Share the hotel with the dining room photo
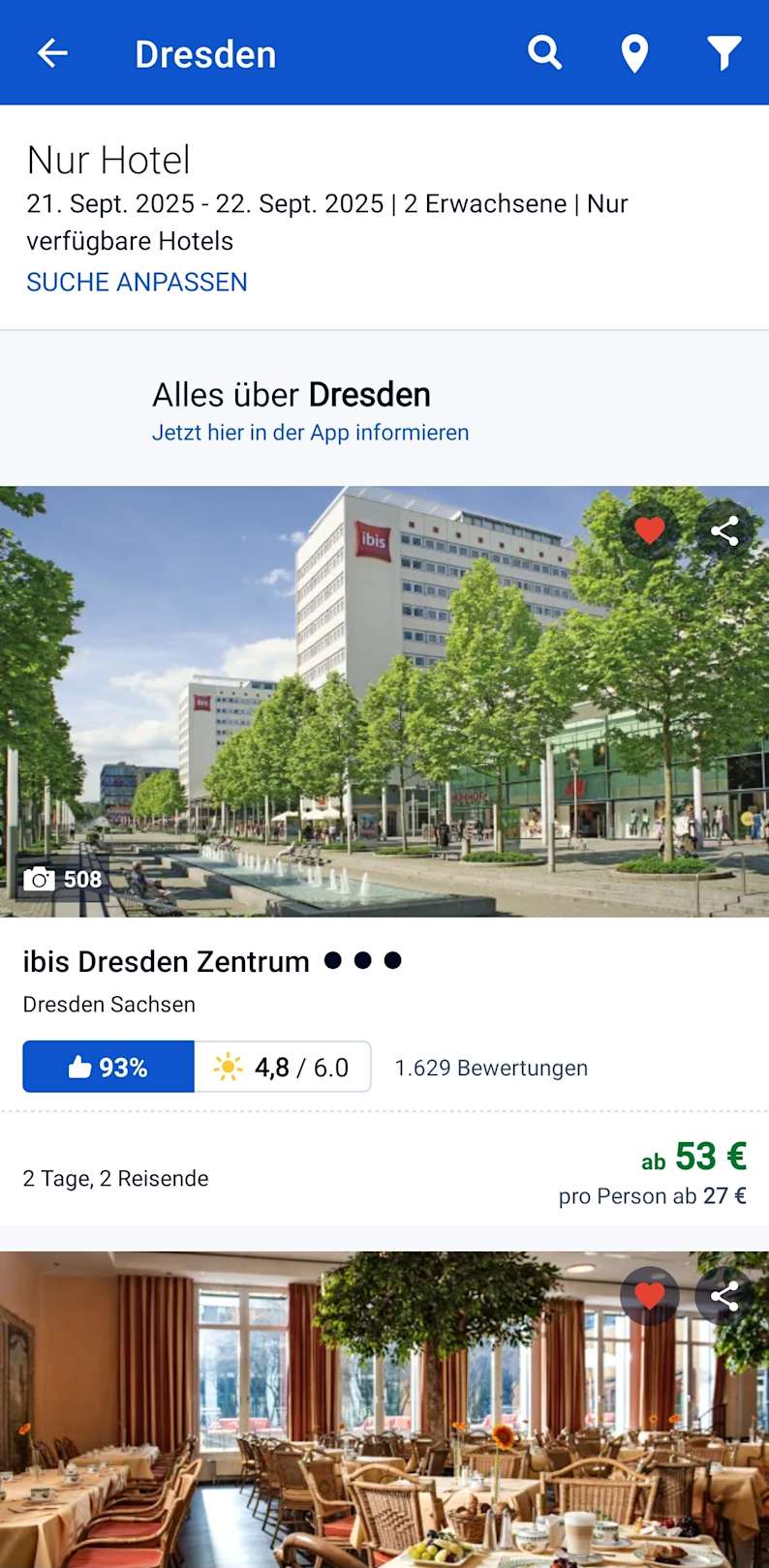This screenshot has width=769, height=1568. point(724,1295)
